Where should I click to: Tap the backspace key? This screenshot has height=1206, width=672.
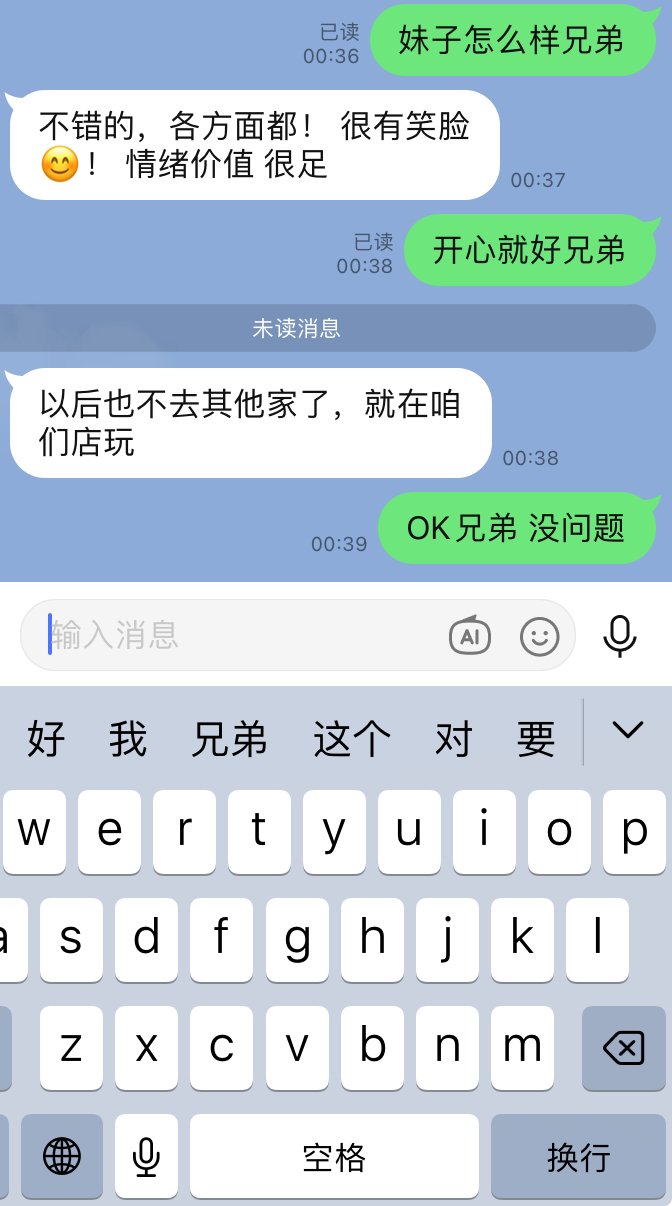623,1048
